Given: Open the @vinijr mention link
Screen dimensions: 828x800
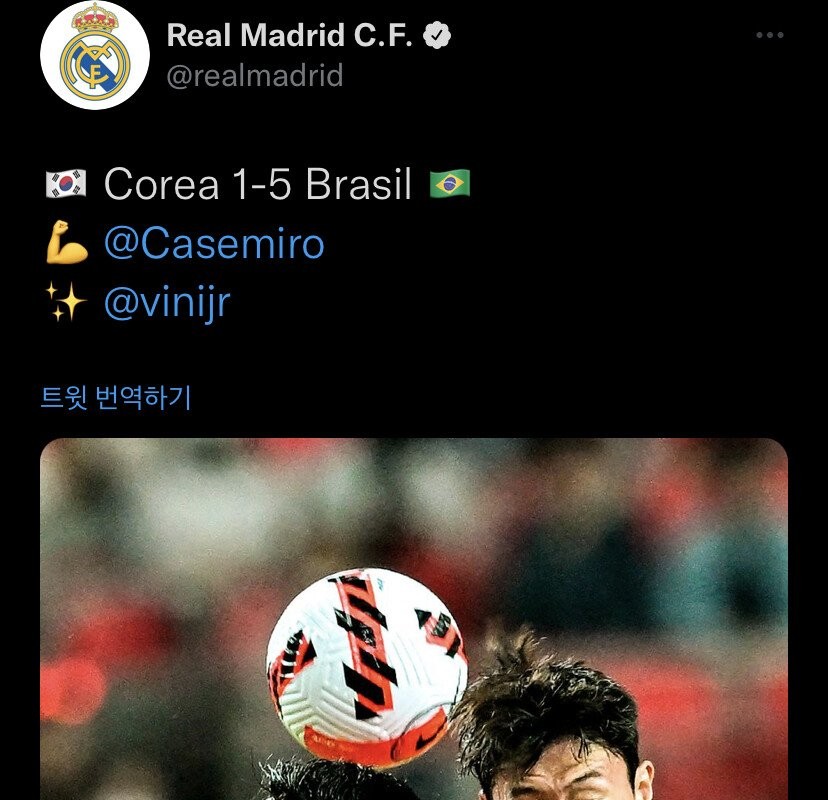Looking at the screenshot, I should pos(166,302).
